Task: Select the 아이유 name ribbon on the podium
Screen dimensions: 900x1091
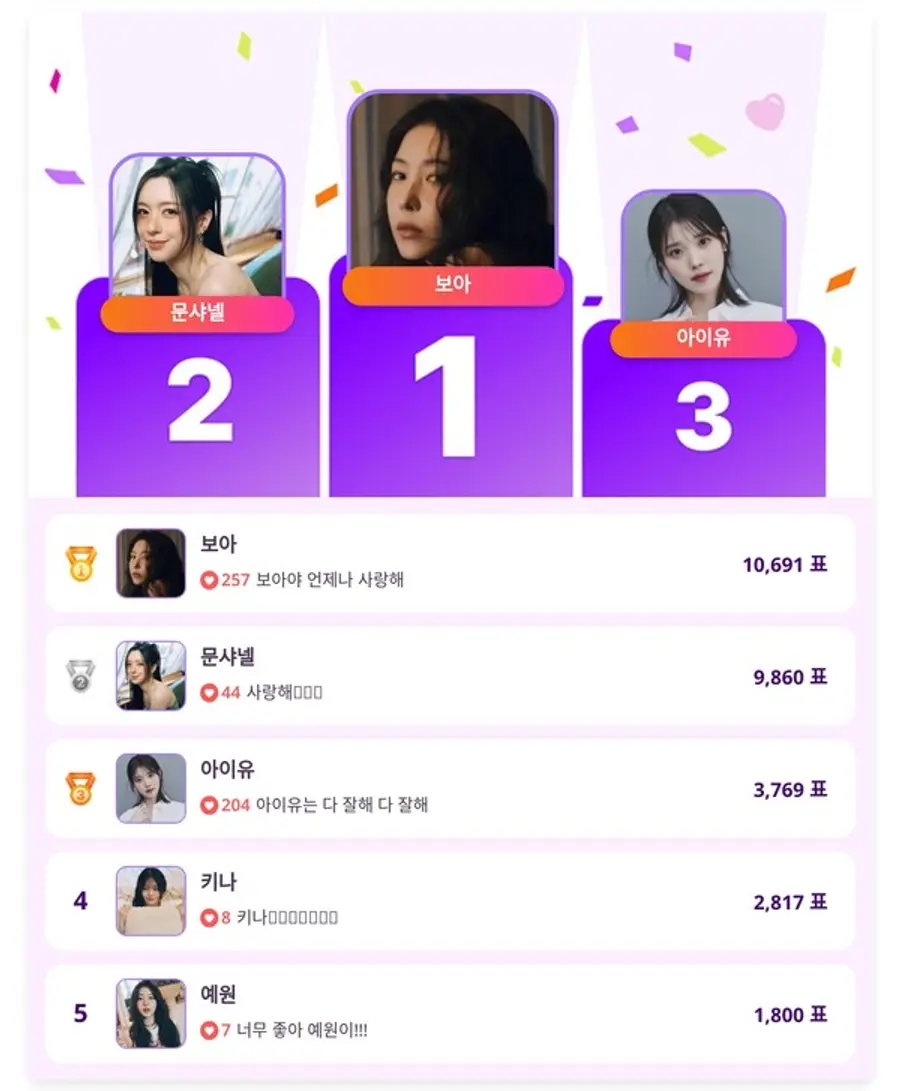Action: pyautogui.click(x=704, y=339)
